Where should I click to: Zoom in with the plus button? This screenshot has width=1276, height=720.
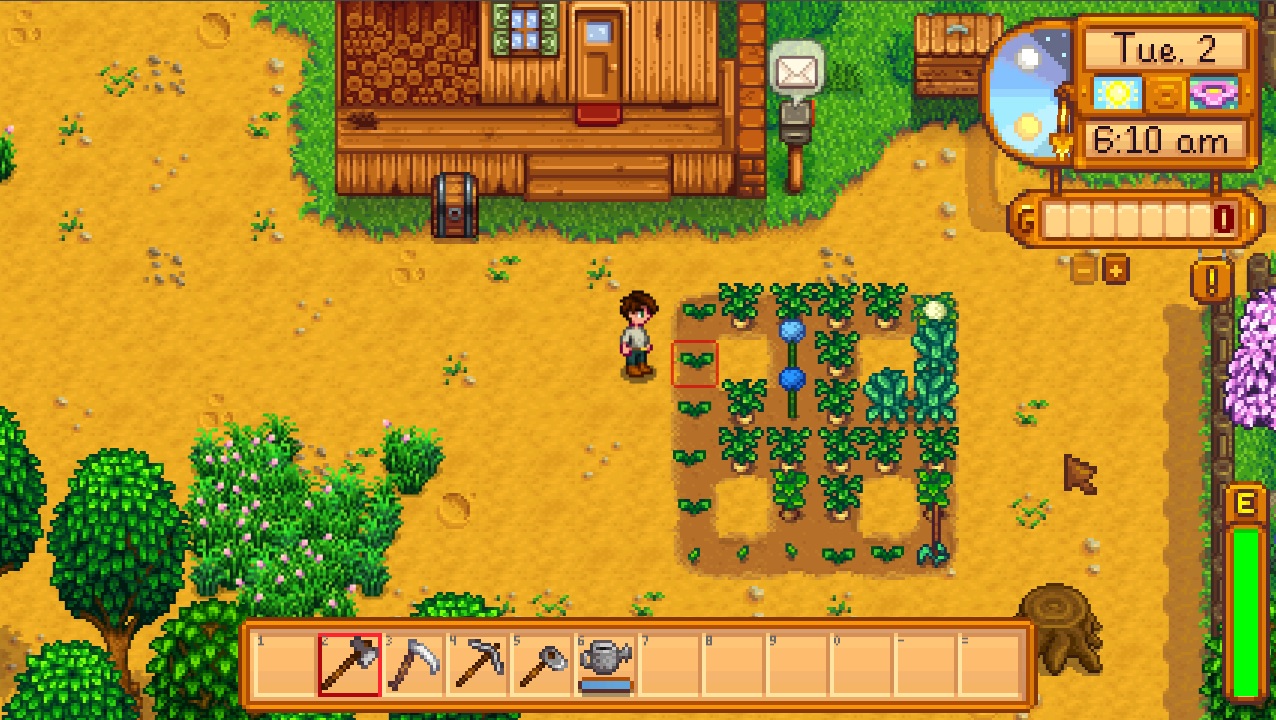click(x=1115, y=269)
